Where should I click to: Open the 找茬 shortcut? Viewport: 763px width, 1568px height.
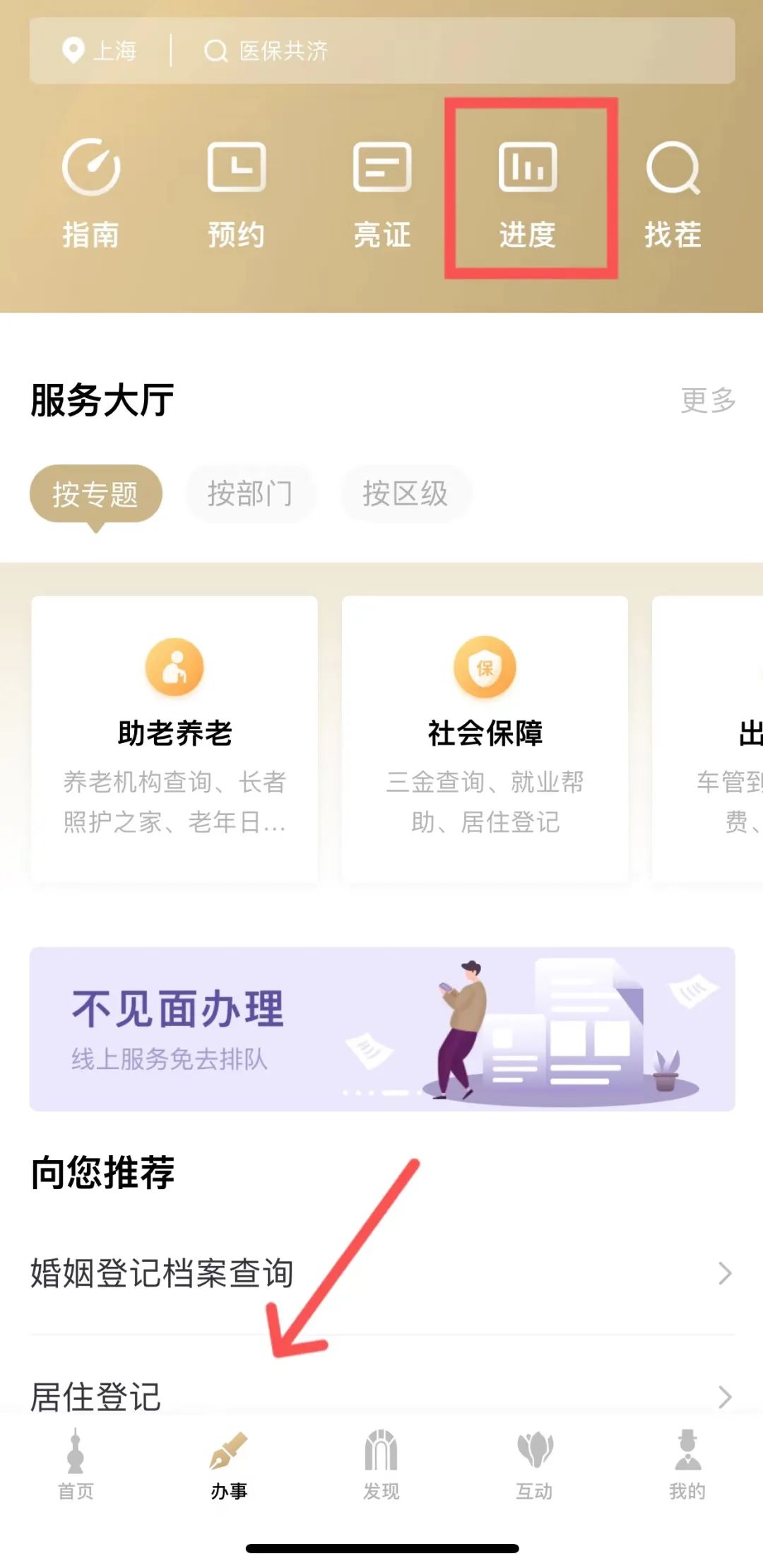click(x=673, y=192)
